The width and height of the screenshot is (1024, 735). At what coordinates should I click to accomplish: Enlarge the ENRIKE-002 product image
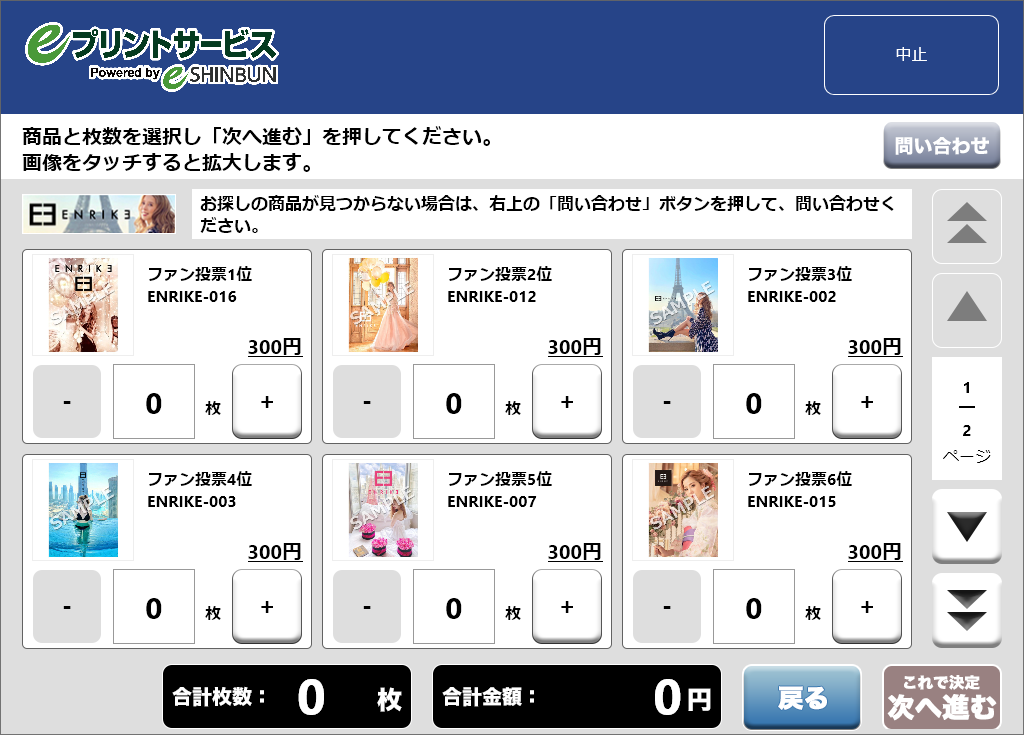point(683,304)
